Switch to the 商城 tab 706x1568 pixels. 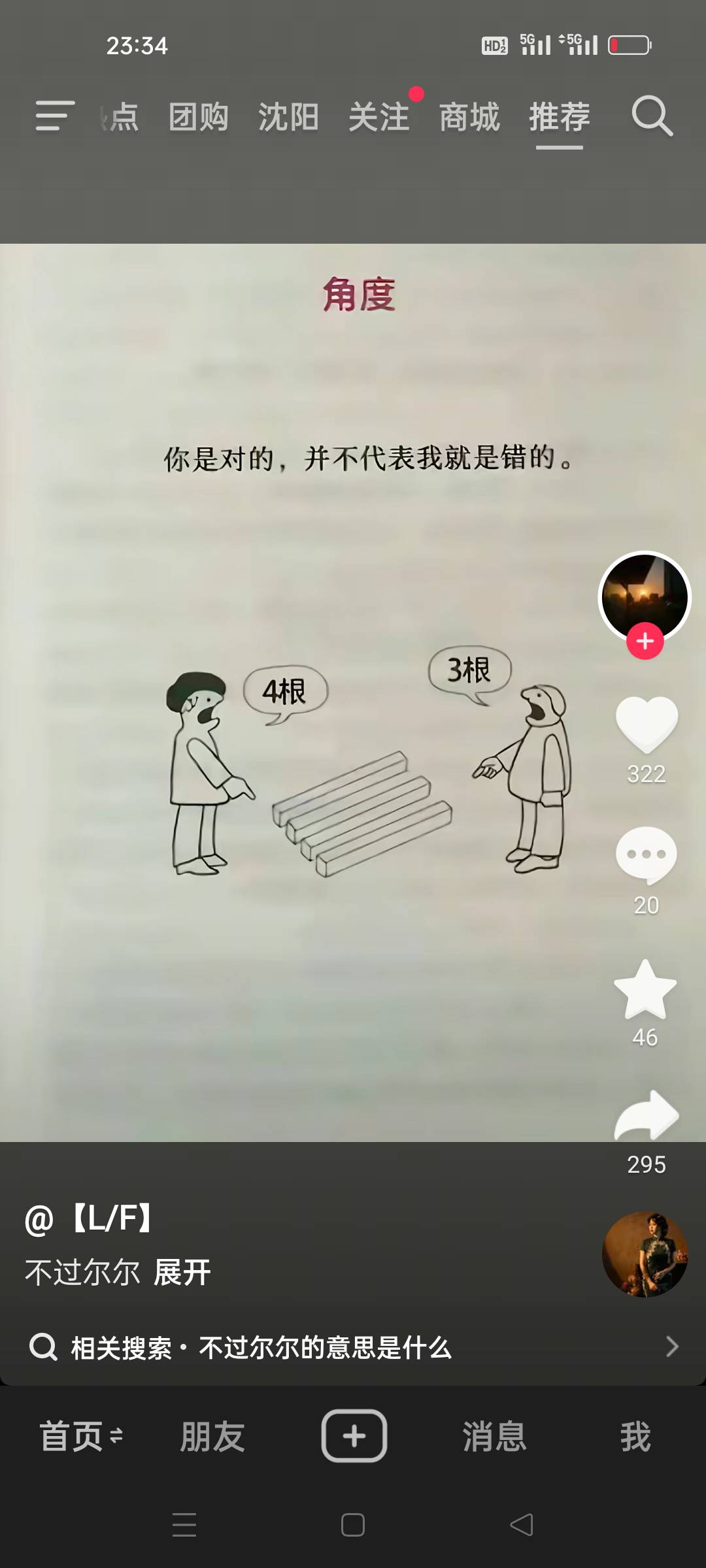pyautogui.click(x=469, y=118)
